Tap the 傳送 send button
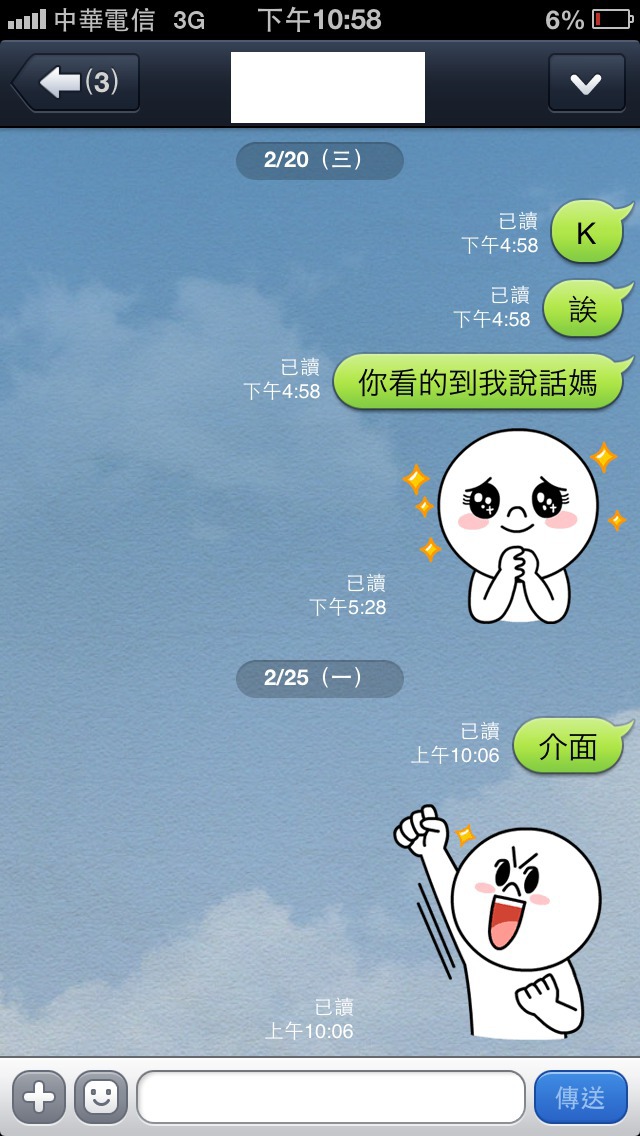This screenshot has height=1136, width=640. coord(580,1097)
